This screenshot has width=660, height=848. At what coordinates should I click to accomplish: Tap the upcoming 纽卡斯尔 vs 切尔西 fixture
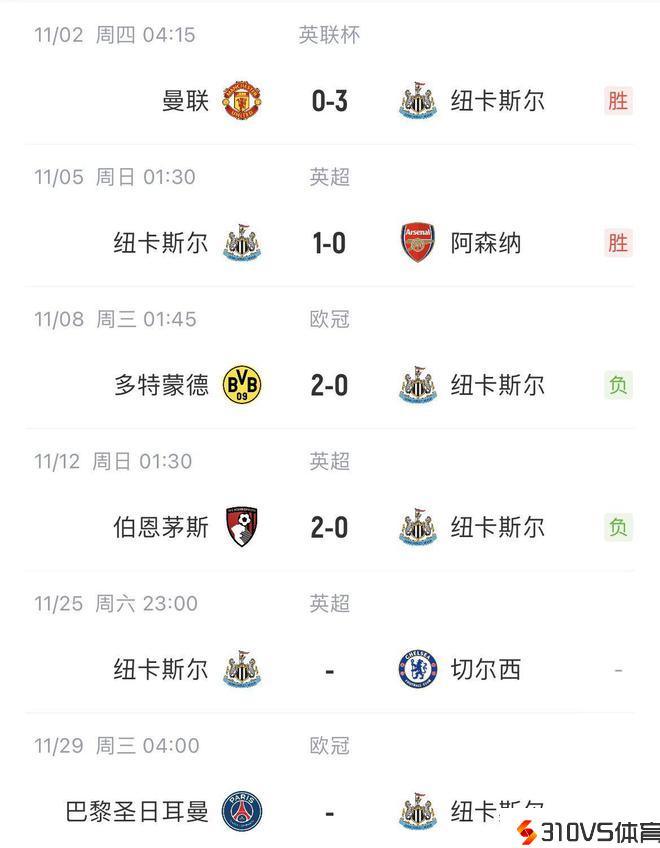pos(329,669)
